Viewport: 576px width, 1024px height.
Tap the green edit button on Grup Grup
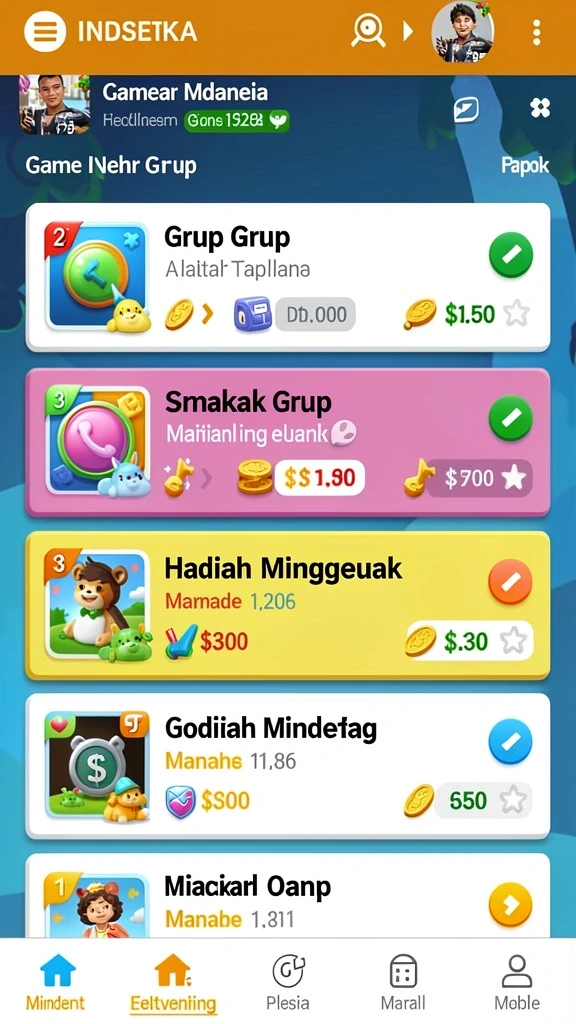pyautogui.click(x=511, y=255)
